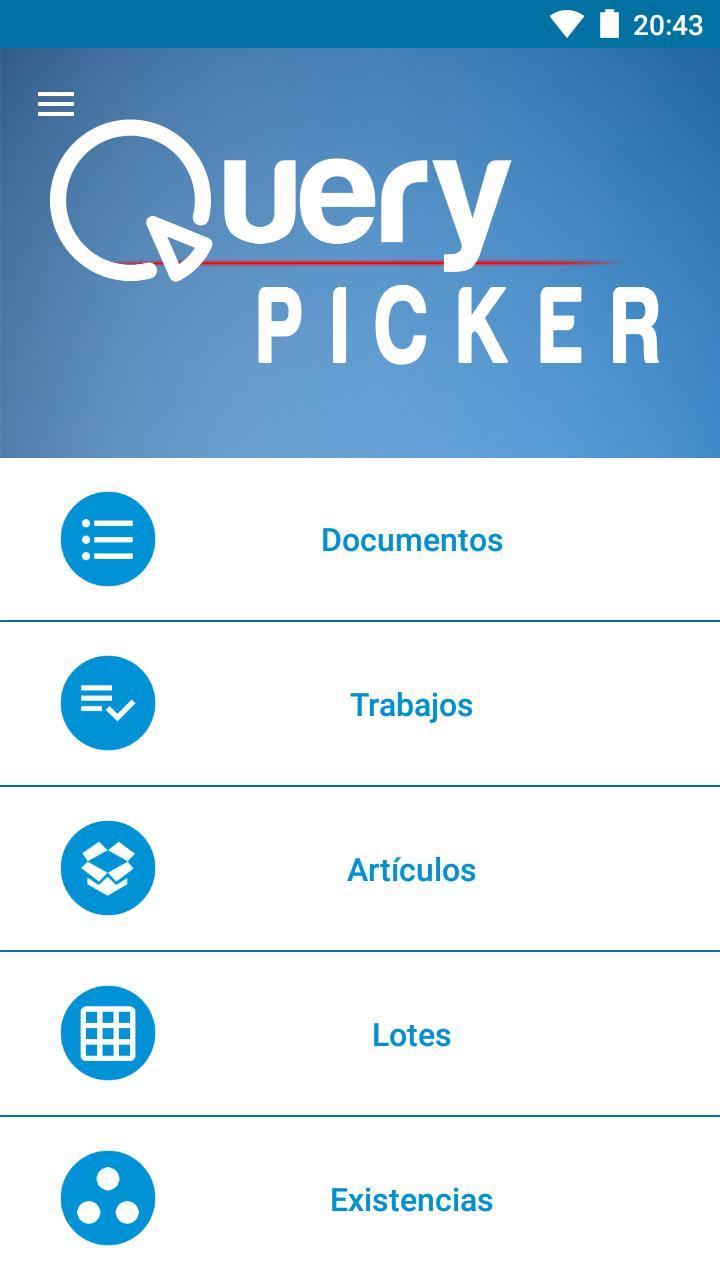The width and height of the screenshot is (720, 1280).
Task: Open the Artículos box icon
Action: click(x=108, y=868)
